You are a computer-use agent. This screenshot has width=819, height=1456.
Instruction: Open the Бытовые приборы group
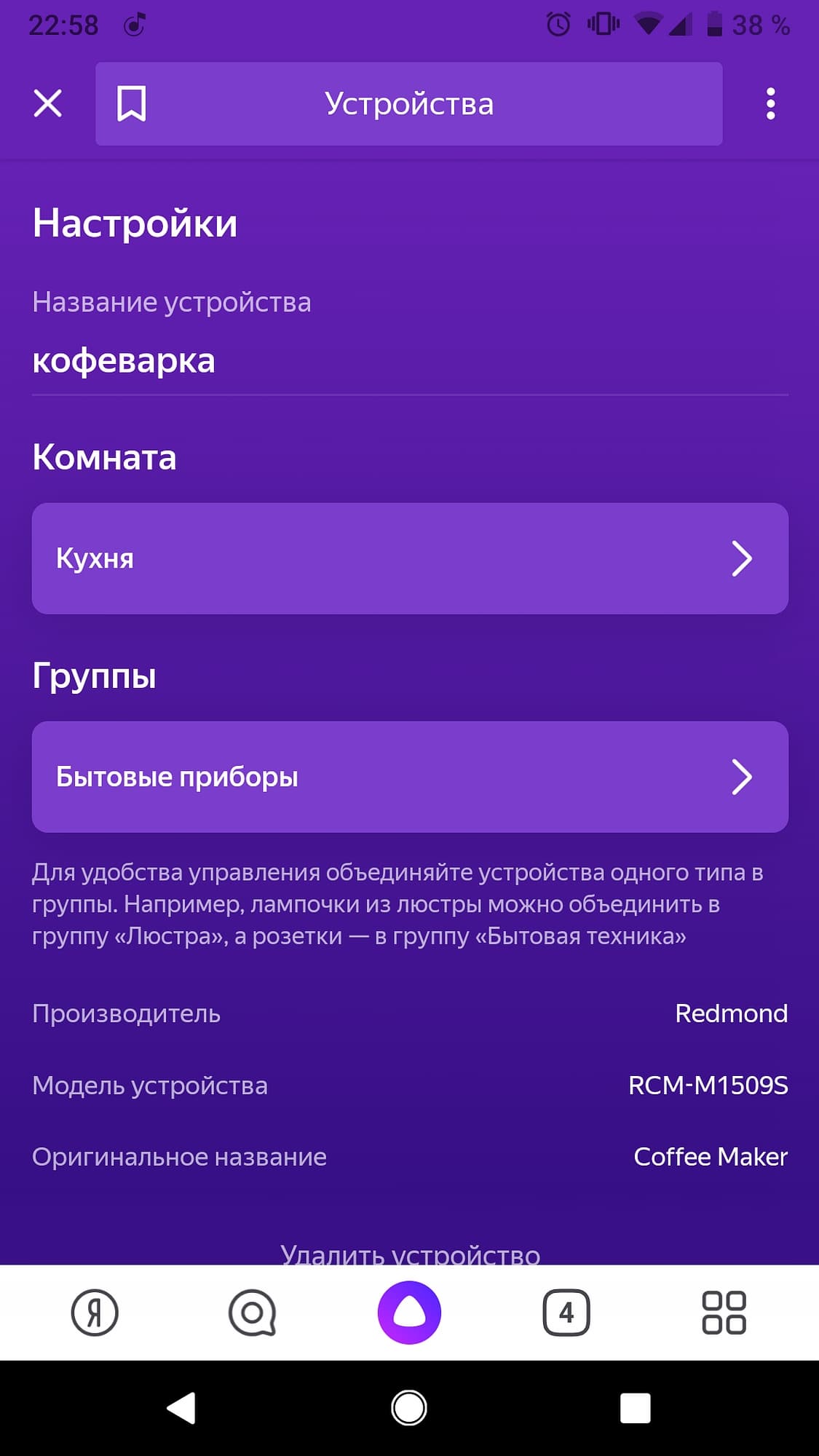409,777
